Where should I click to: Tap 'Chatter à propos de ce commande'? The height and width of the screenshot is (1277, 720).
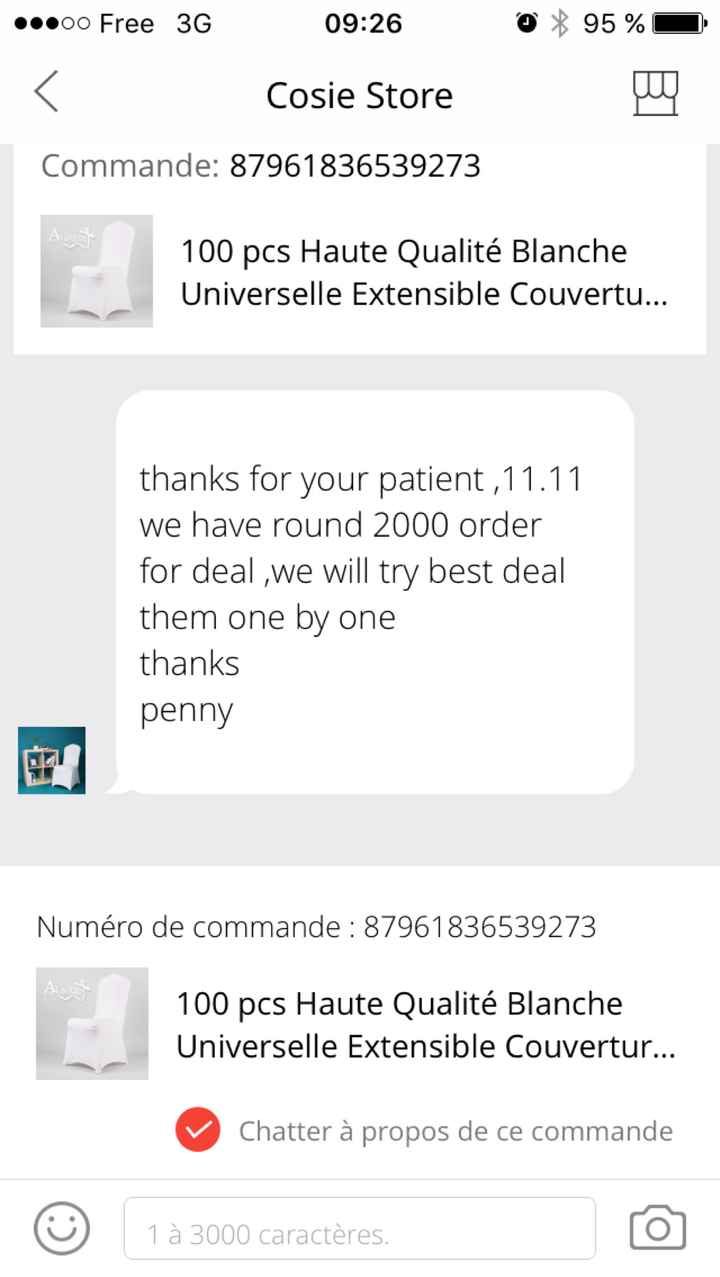456,1130
